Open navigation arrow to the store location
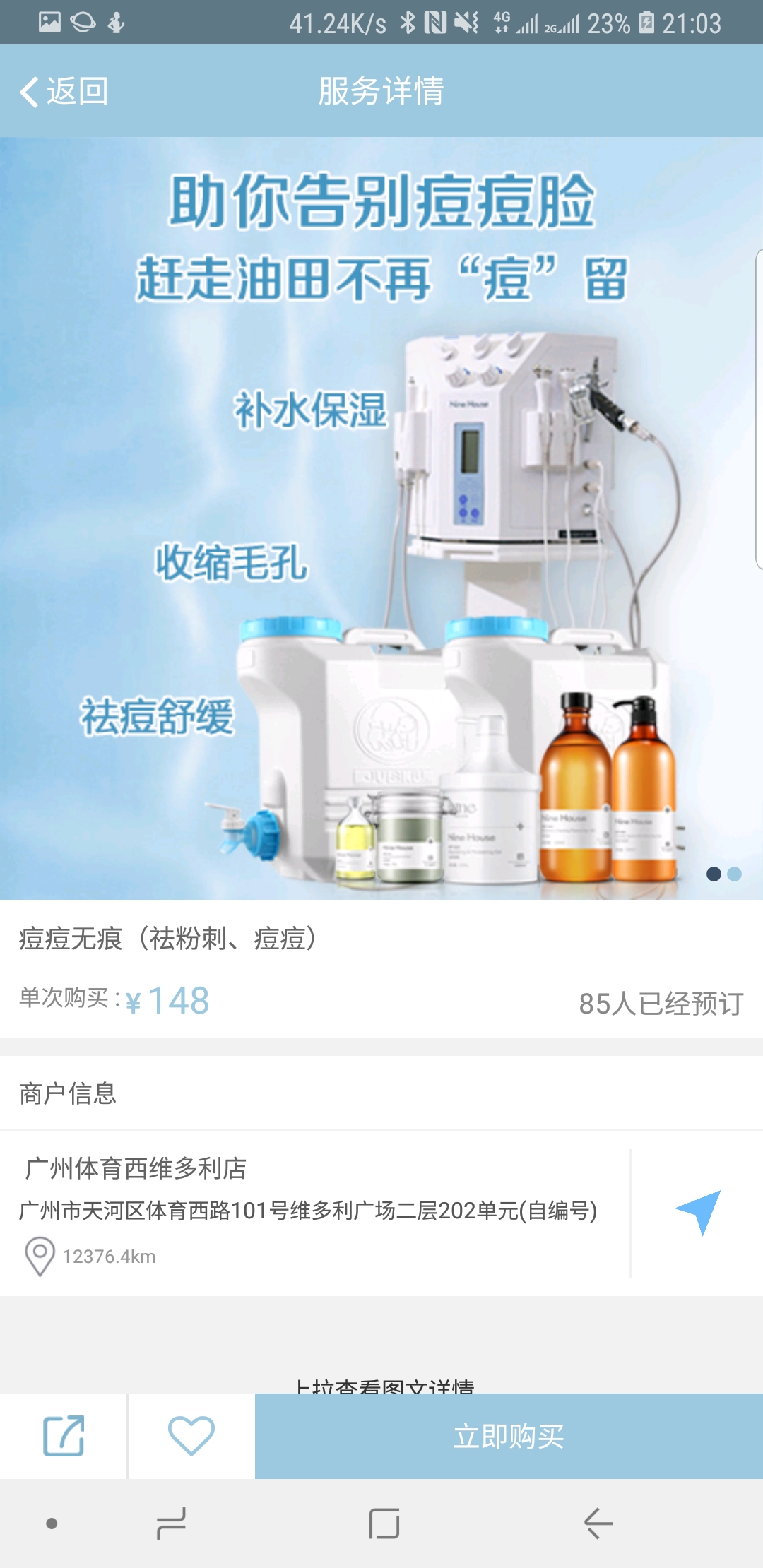 (x=698, y=1212)
